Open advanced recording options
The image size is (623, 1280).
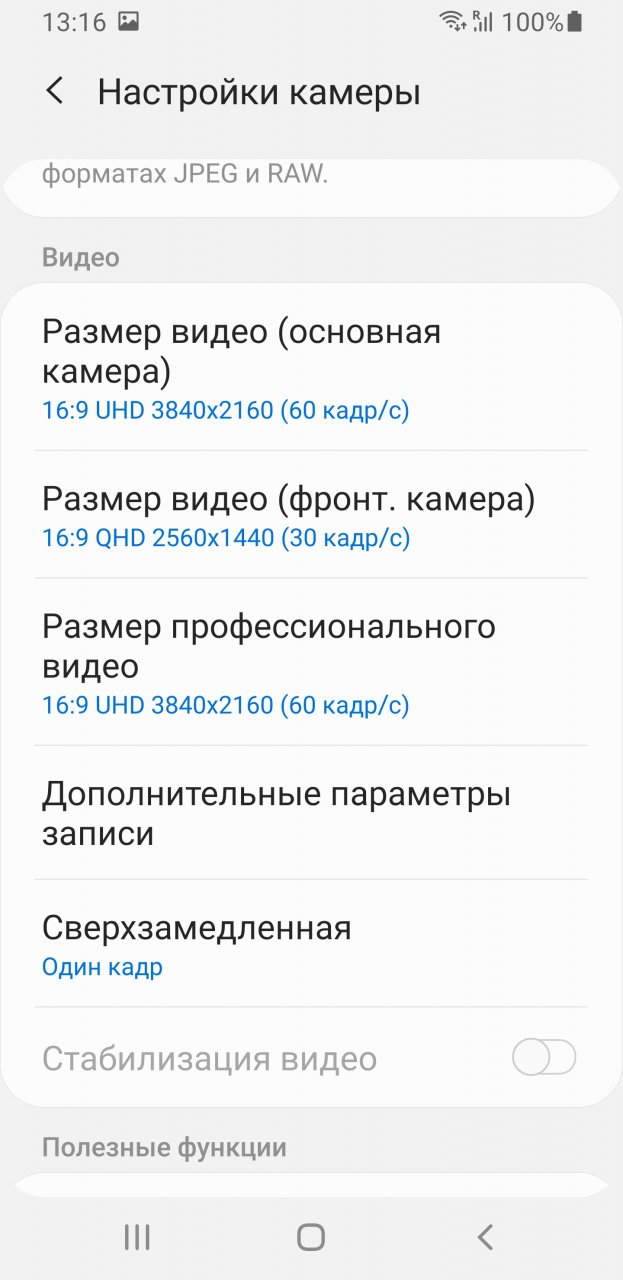[x=311, y=814]
